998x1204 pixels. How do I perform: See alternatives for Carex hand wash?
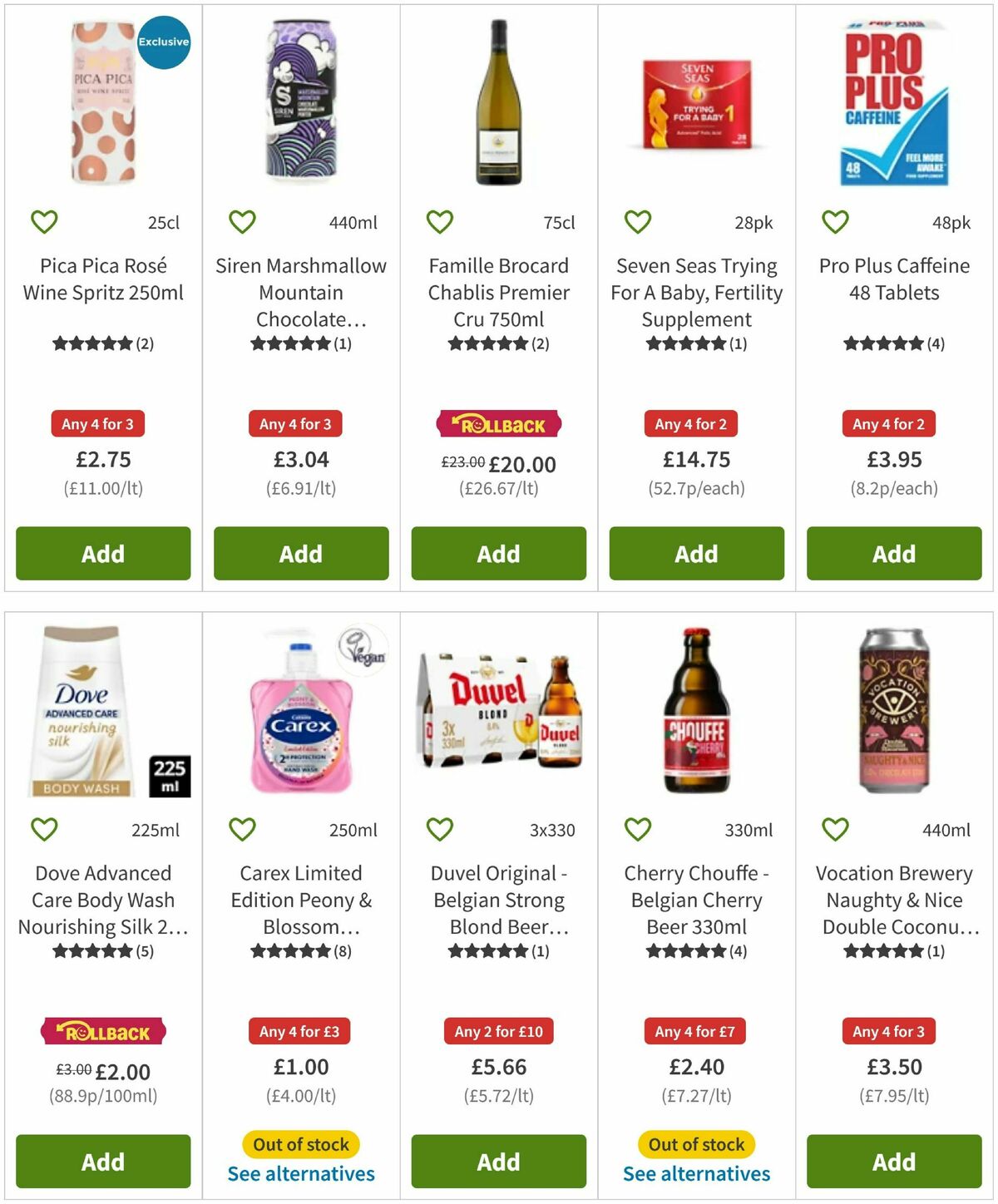coord(300,1174)
